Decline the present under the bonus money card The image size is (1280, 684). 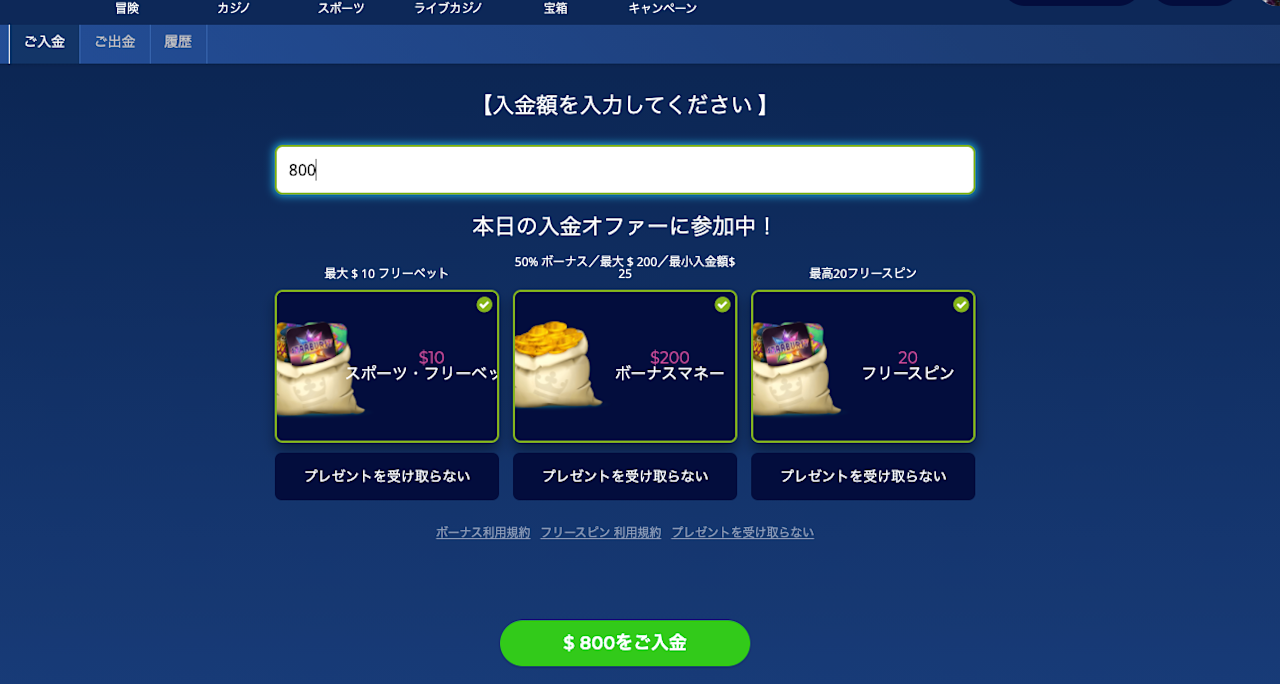pos(625,476)
